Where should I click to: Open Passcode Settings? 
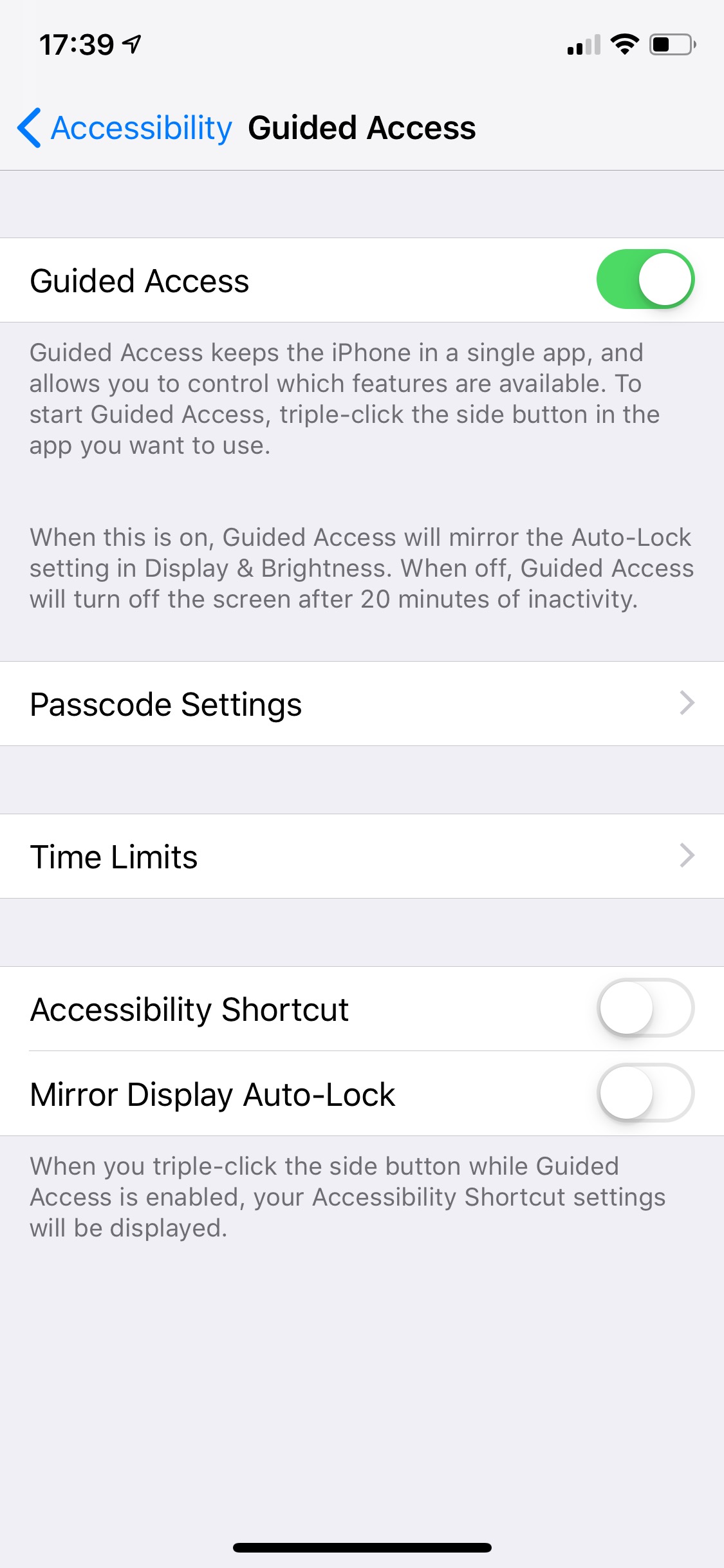(x=362, y=704)
